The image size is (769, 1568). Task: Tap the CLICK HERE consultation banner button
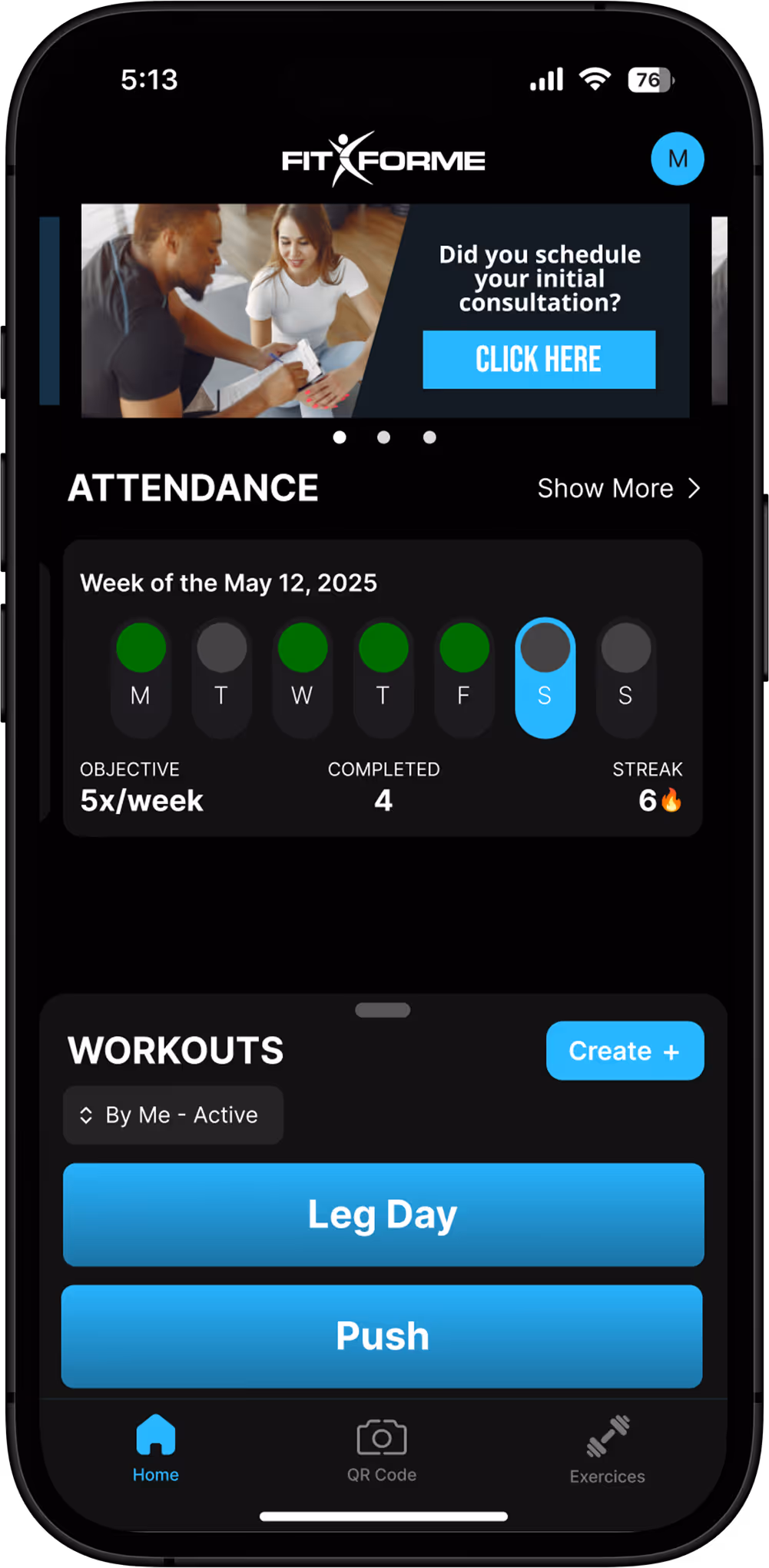coord(539,360)
